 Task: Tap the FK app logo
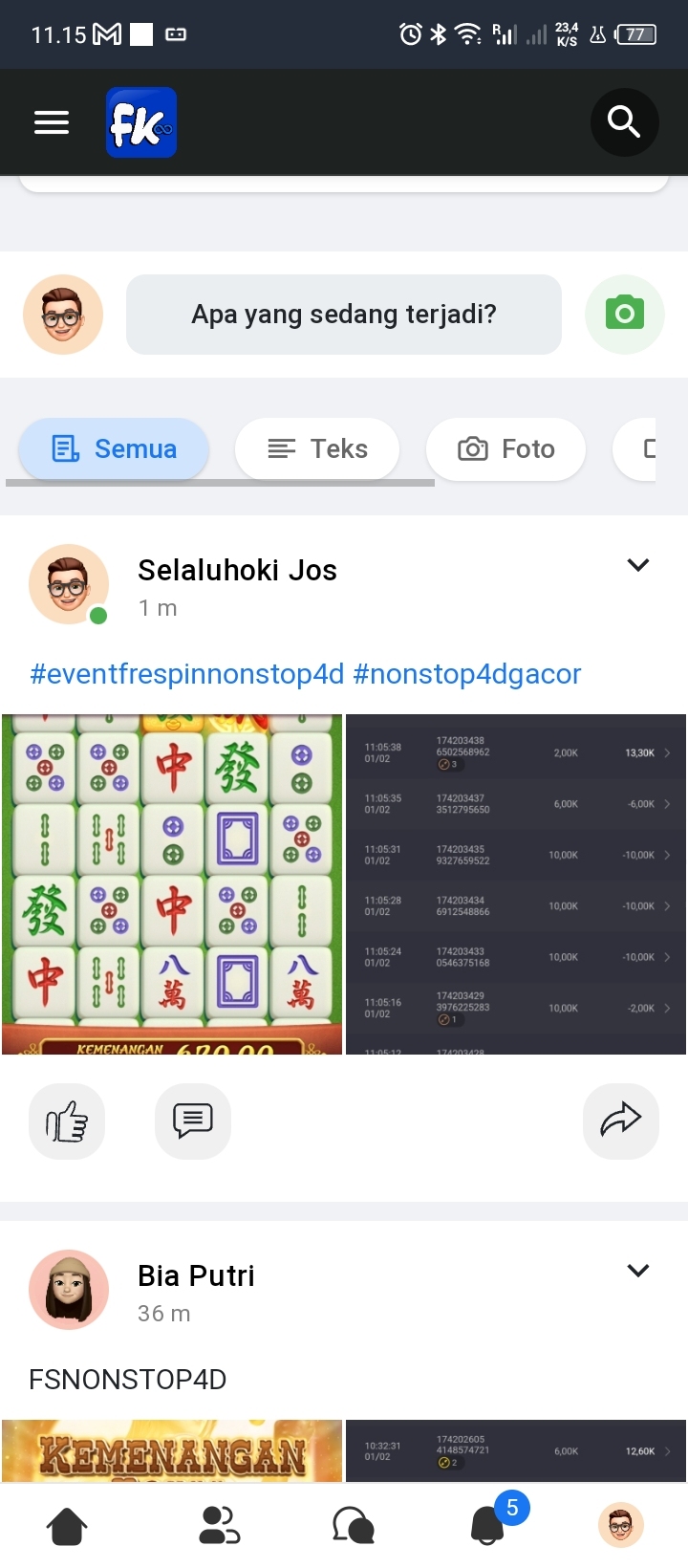[141, 121]
